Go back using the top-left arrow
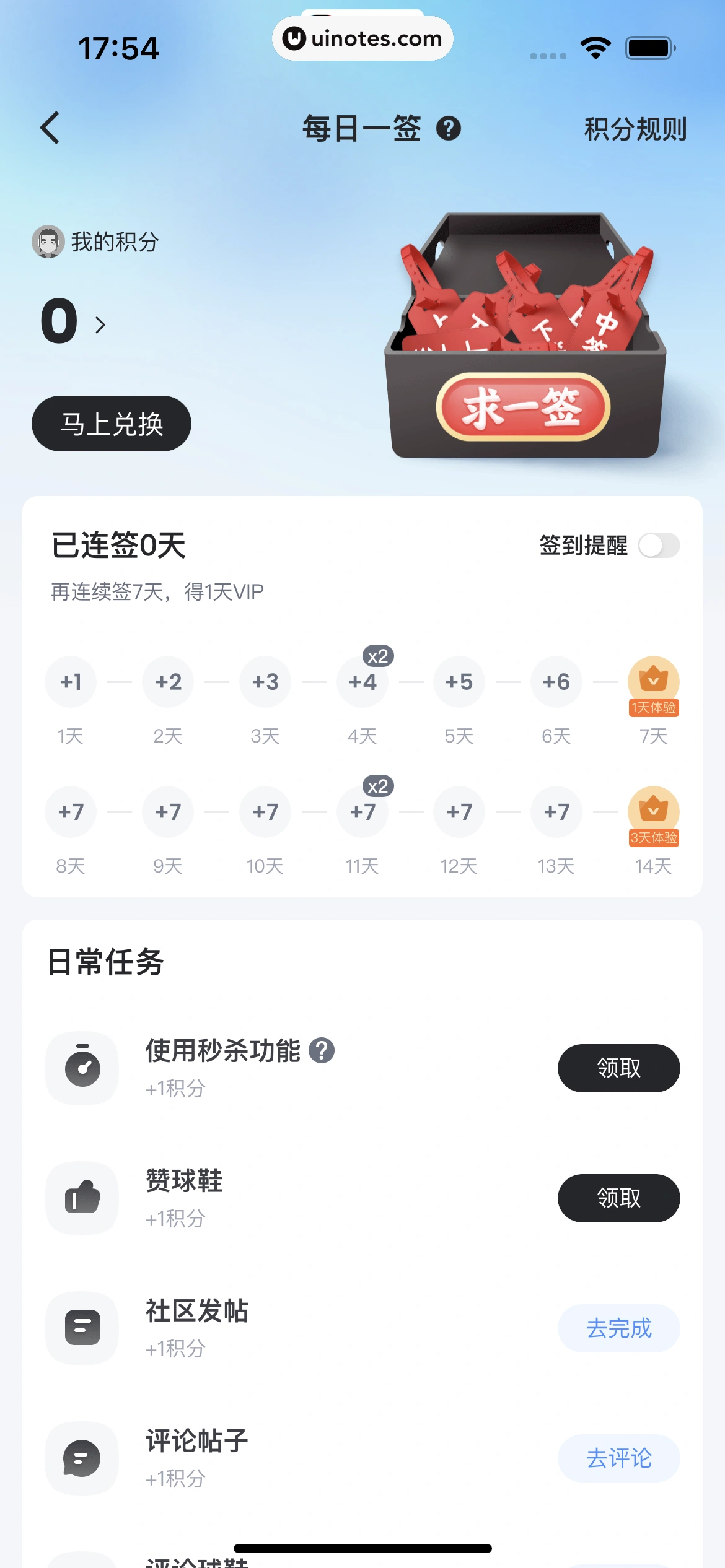This screenshot has height=1568, width=725. (50, 128)
